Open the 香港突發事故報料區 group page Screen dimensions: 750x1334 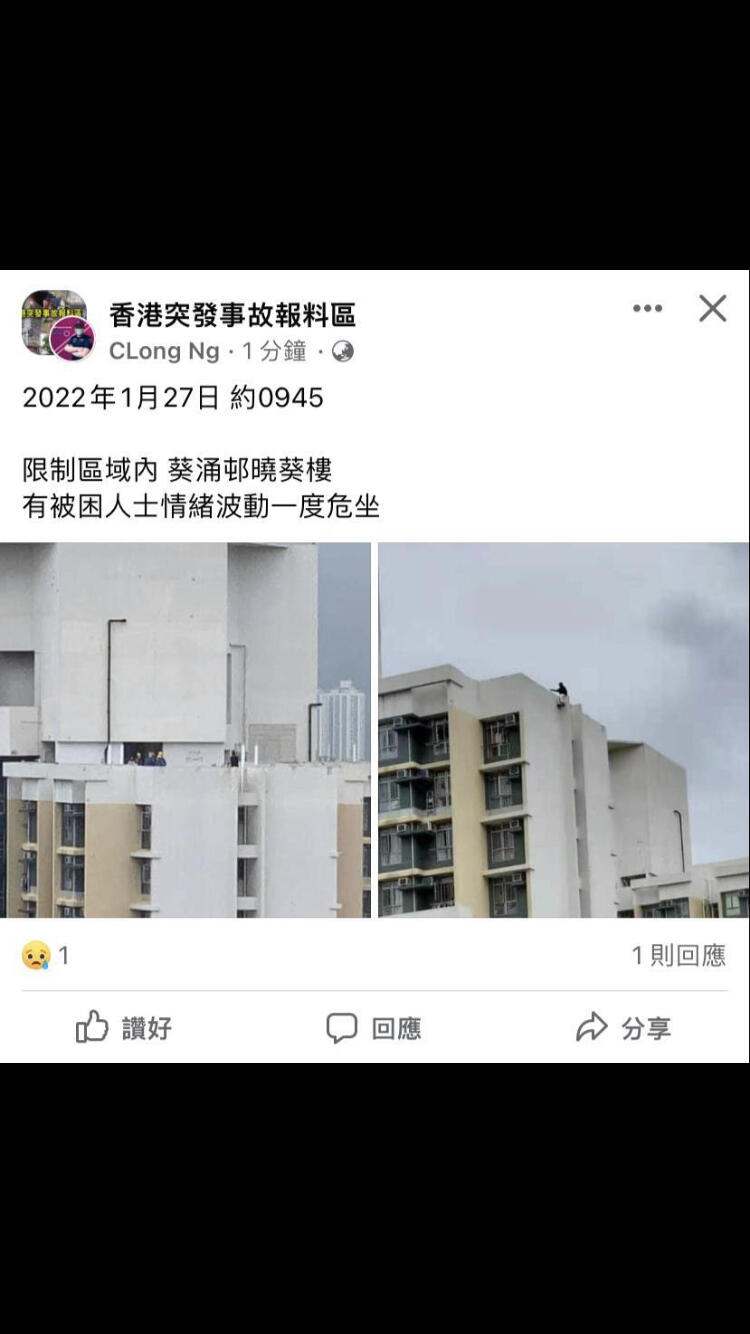tap(232, 316)
